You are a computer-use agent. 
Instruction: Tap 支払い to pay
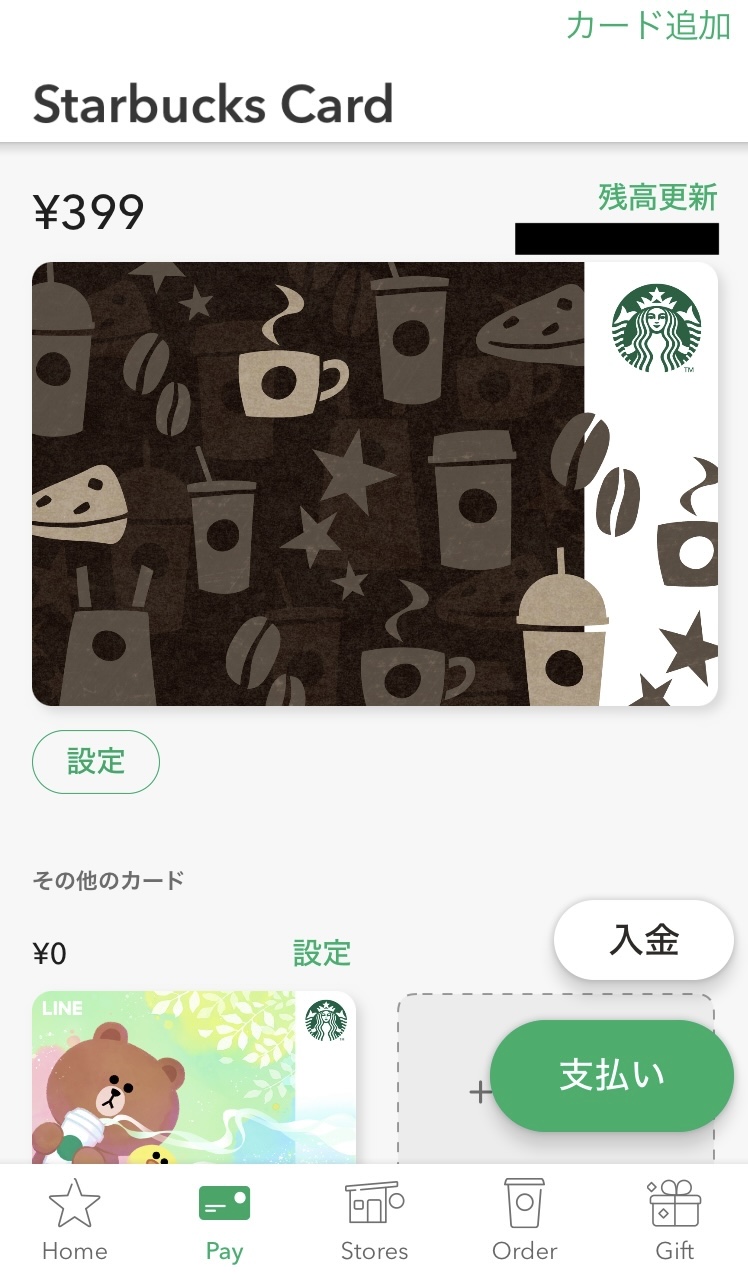click(x=611, y=1076)
